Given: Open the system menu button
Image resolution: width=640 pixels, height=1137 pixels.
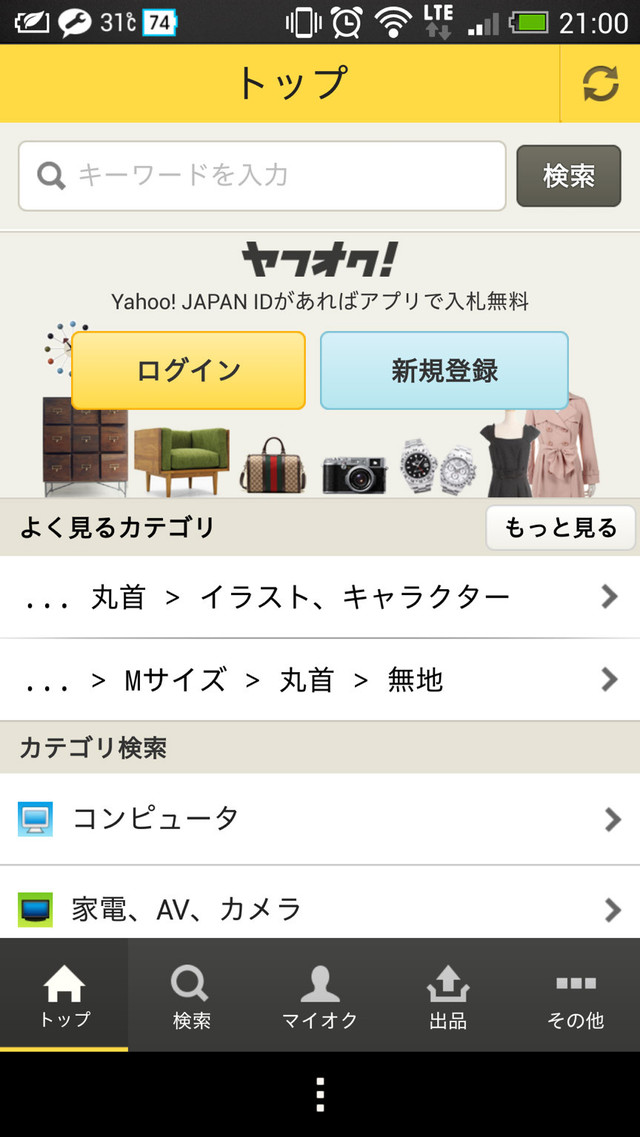Looking at the screenshot, I should [320, 1095].
